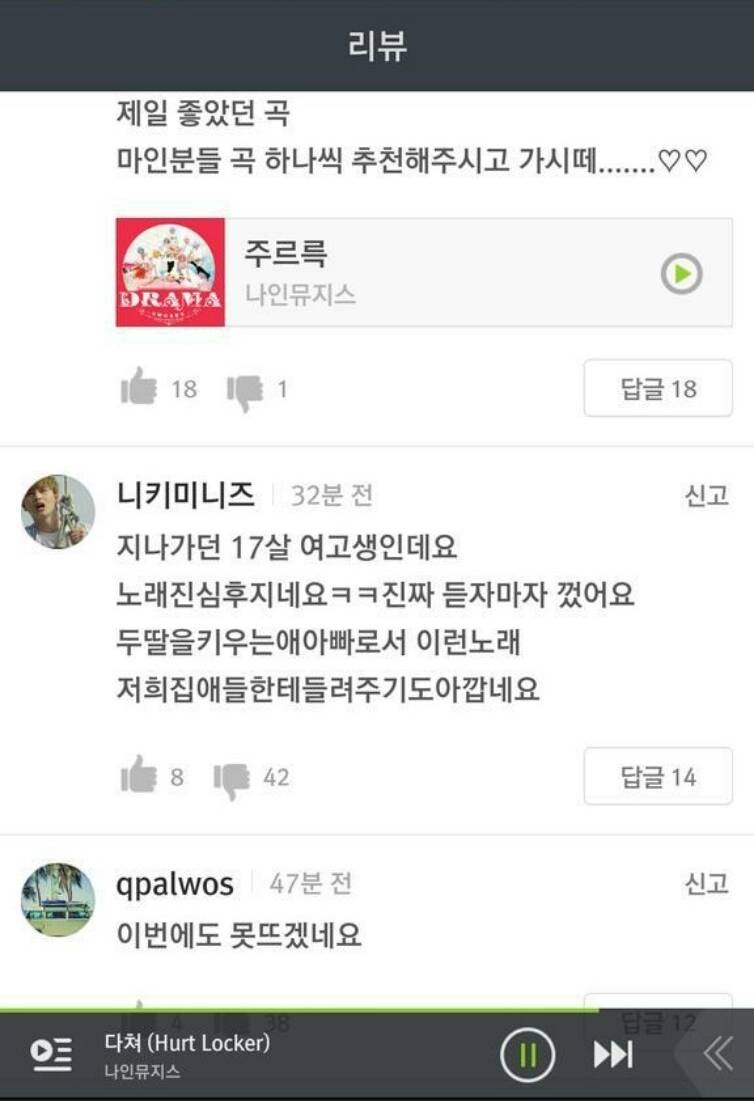Report qpalwos's review with 신고
754x1101 pixels.
(706, 884)
